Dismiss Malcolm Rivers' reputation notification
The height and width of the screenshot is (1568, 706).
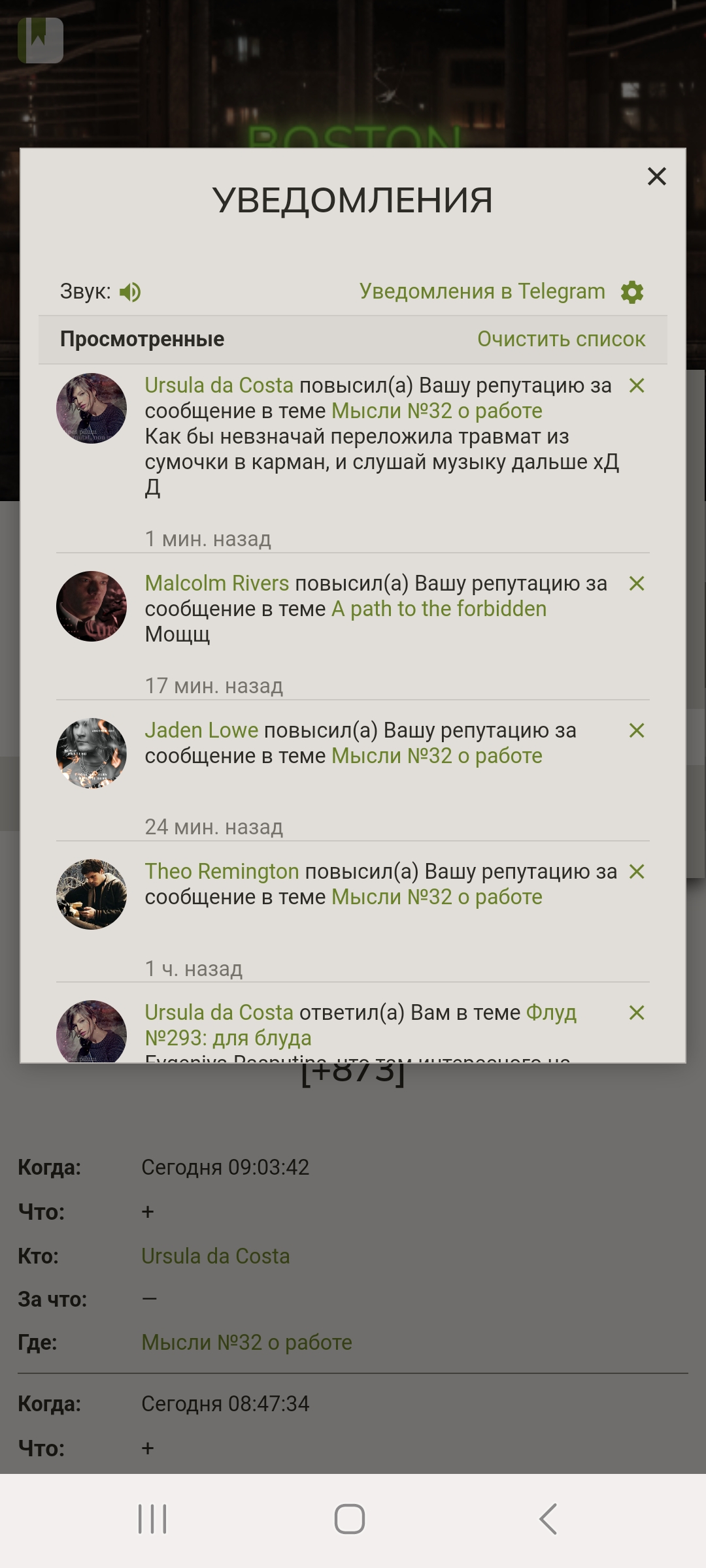[x=637, y=583]
